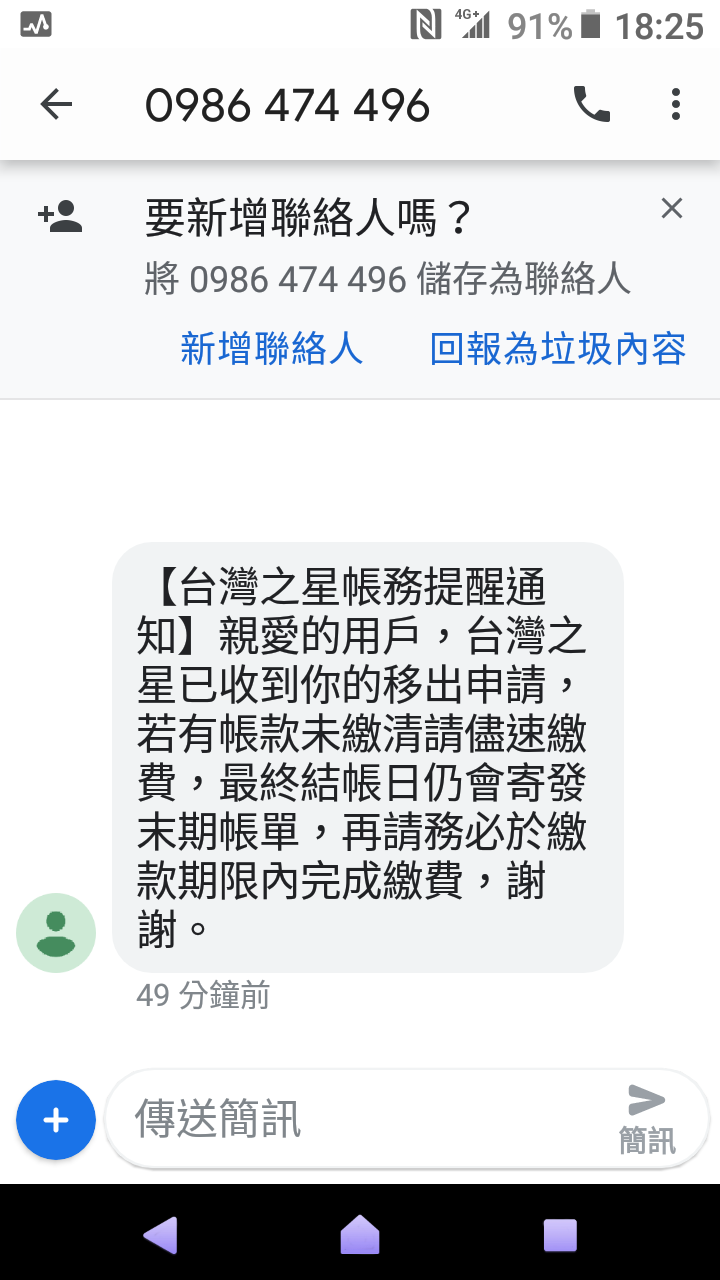Go back to the conversation list
Viewport: 720px width, 1280px height.
click(x=56, y=104)
